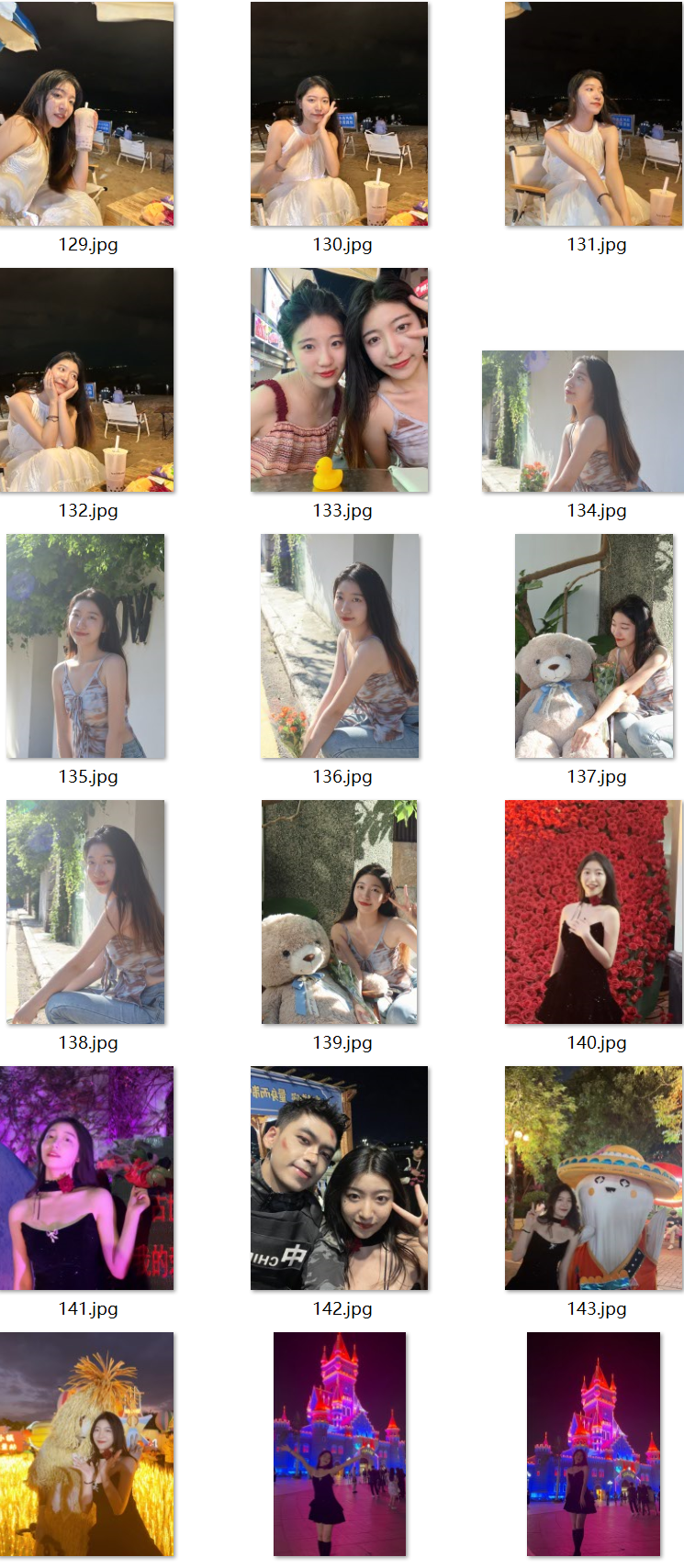The height and width of the screenshot is (1568, 684).
Task: Open the 135.jpg thumbnail
Action: click(86, 646)
